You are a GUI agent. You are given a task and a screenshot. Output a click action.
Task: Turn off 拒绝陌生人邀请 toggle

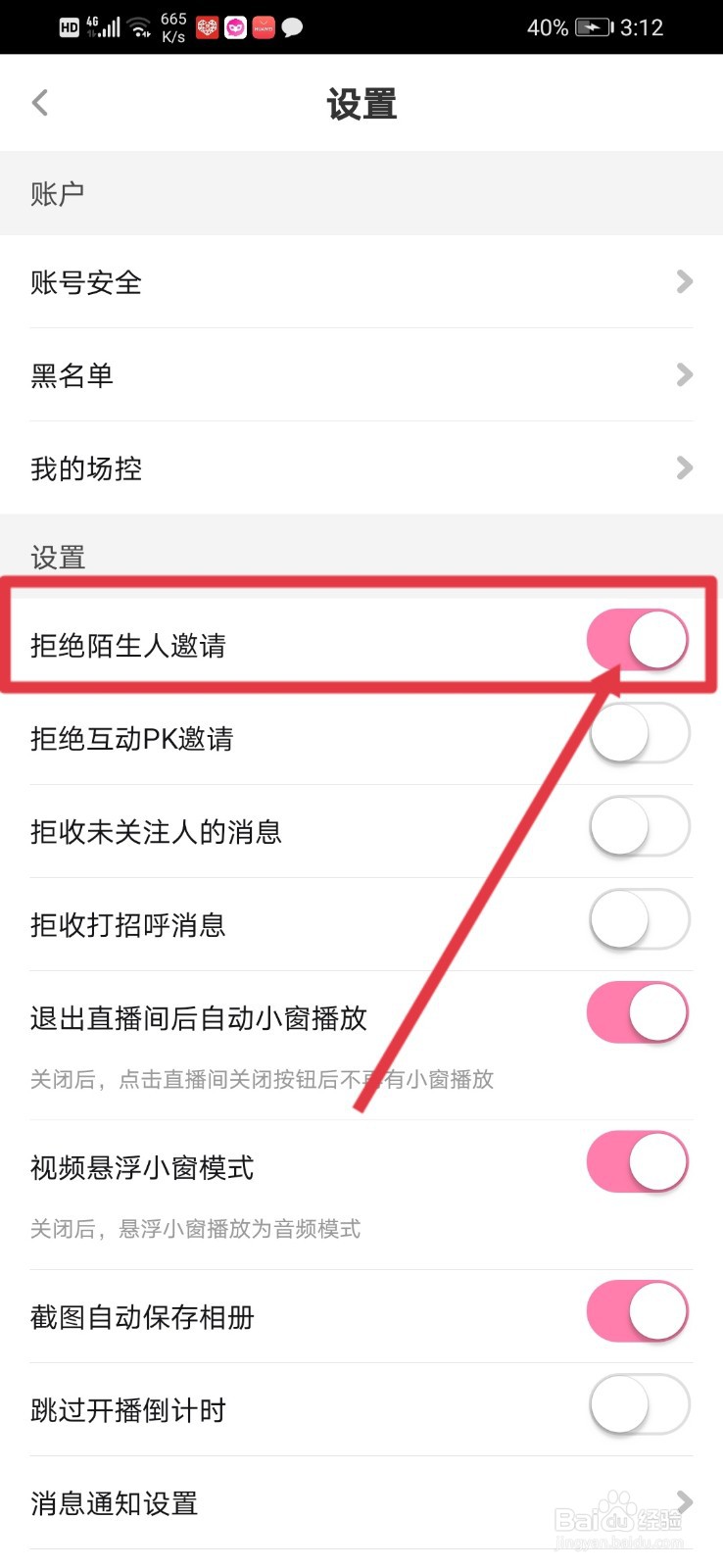point(637,639)
